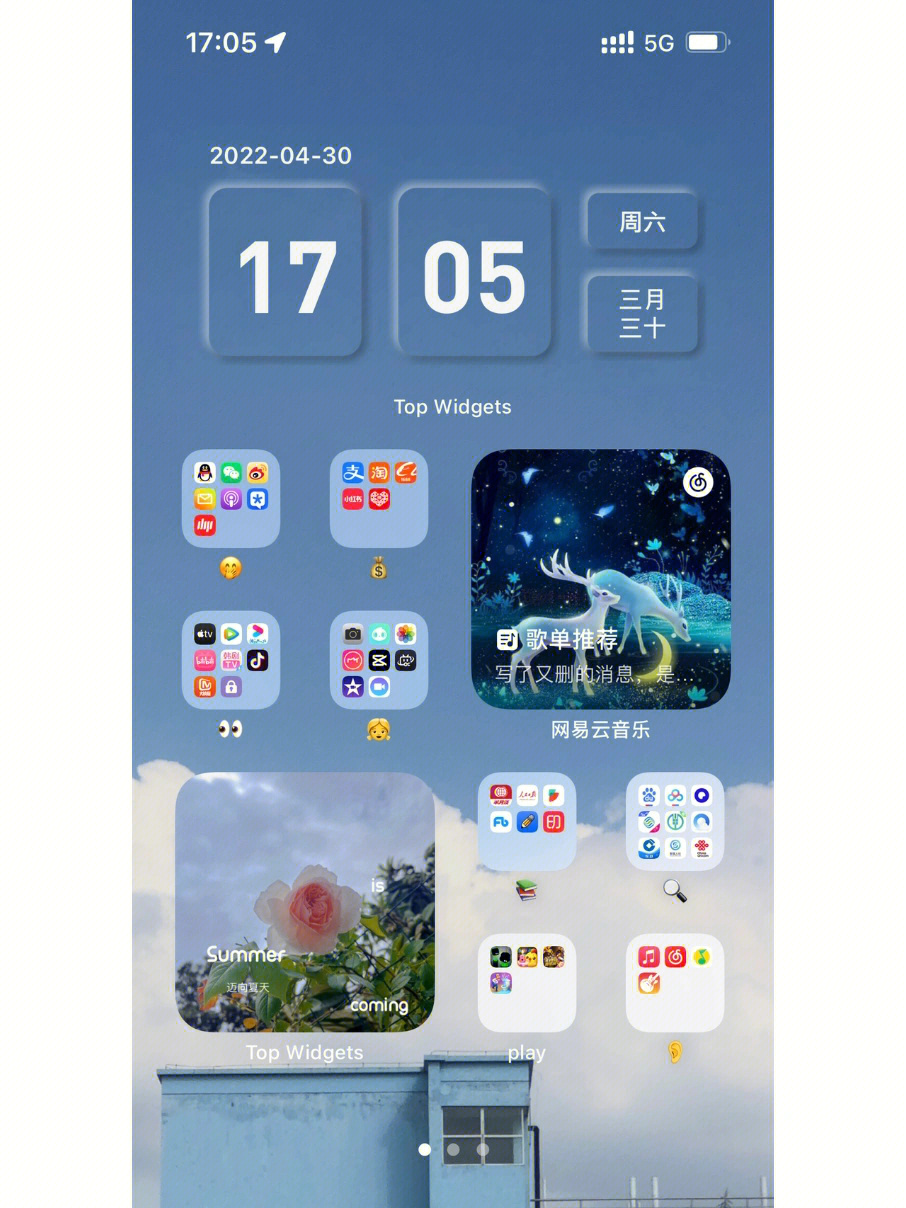Viewport: 906px width, 1208px height.
Task: Open the 网易云音乐 playlist recommendation widget
Action: pos(600,579)
